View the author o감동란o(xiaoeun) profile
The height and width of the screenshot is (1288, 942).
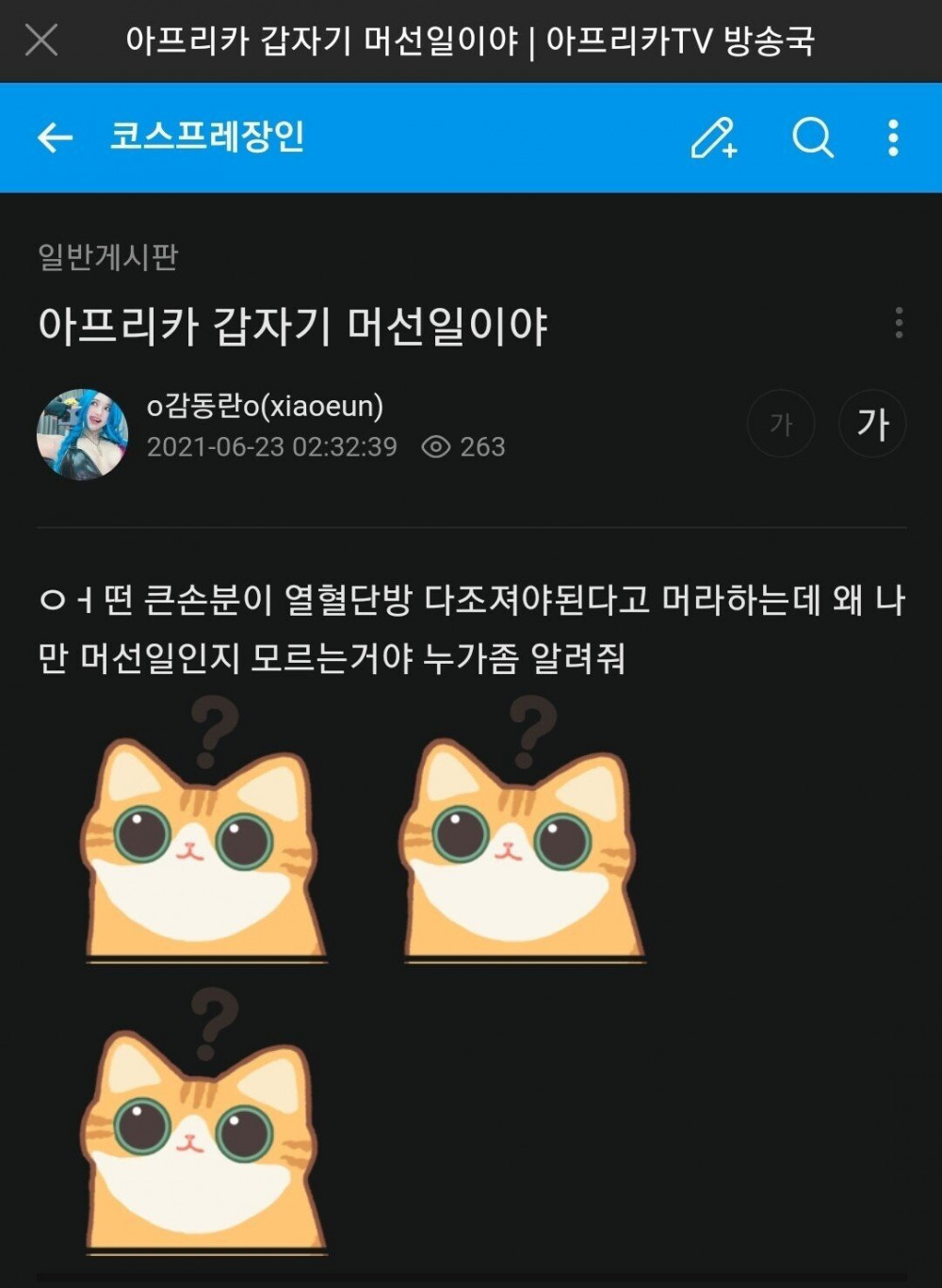[265, 406]
